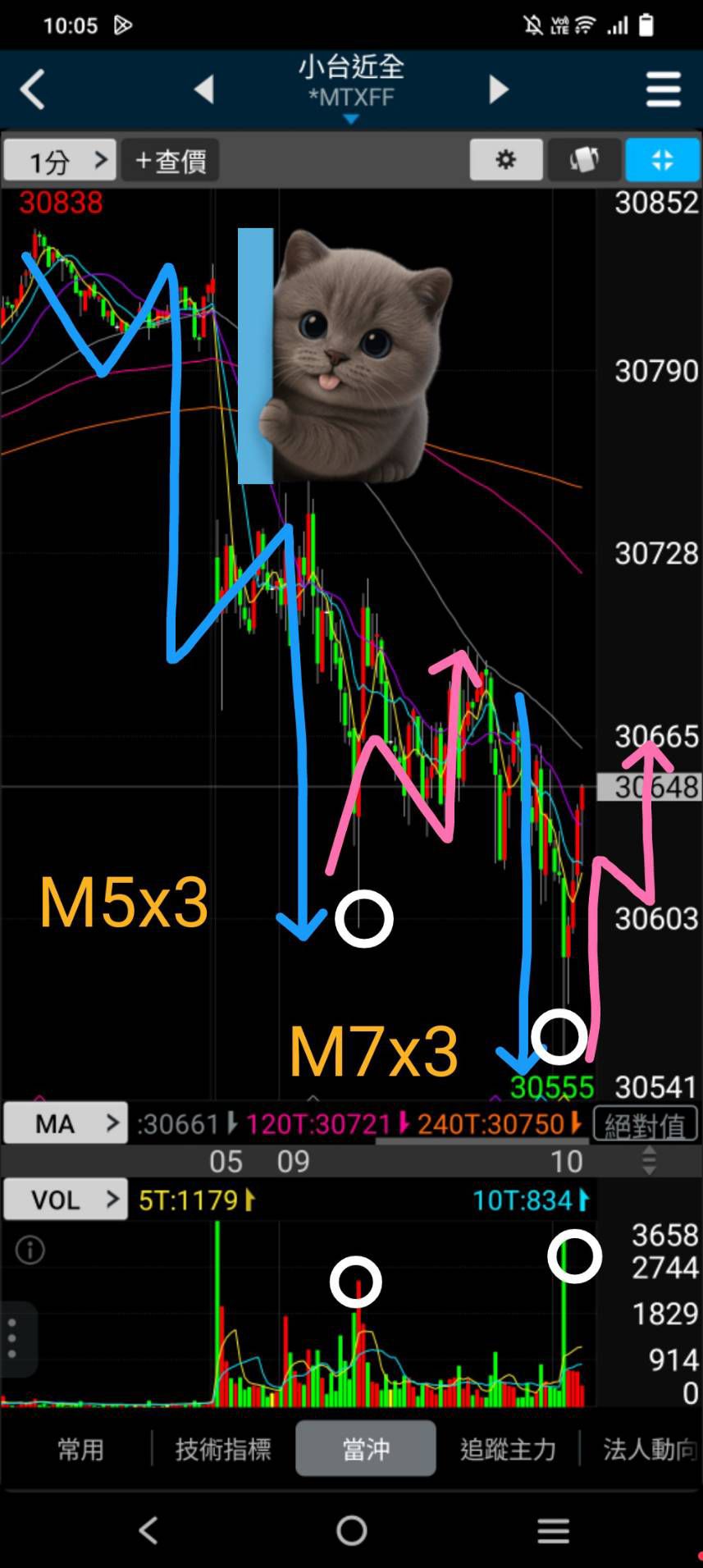Tap the +查價 button
The image size is (703, 1568).
171,160
